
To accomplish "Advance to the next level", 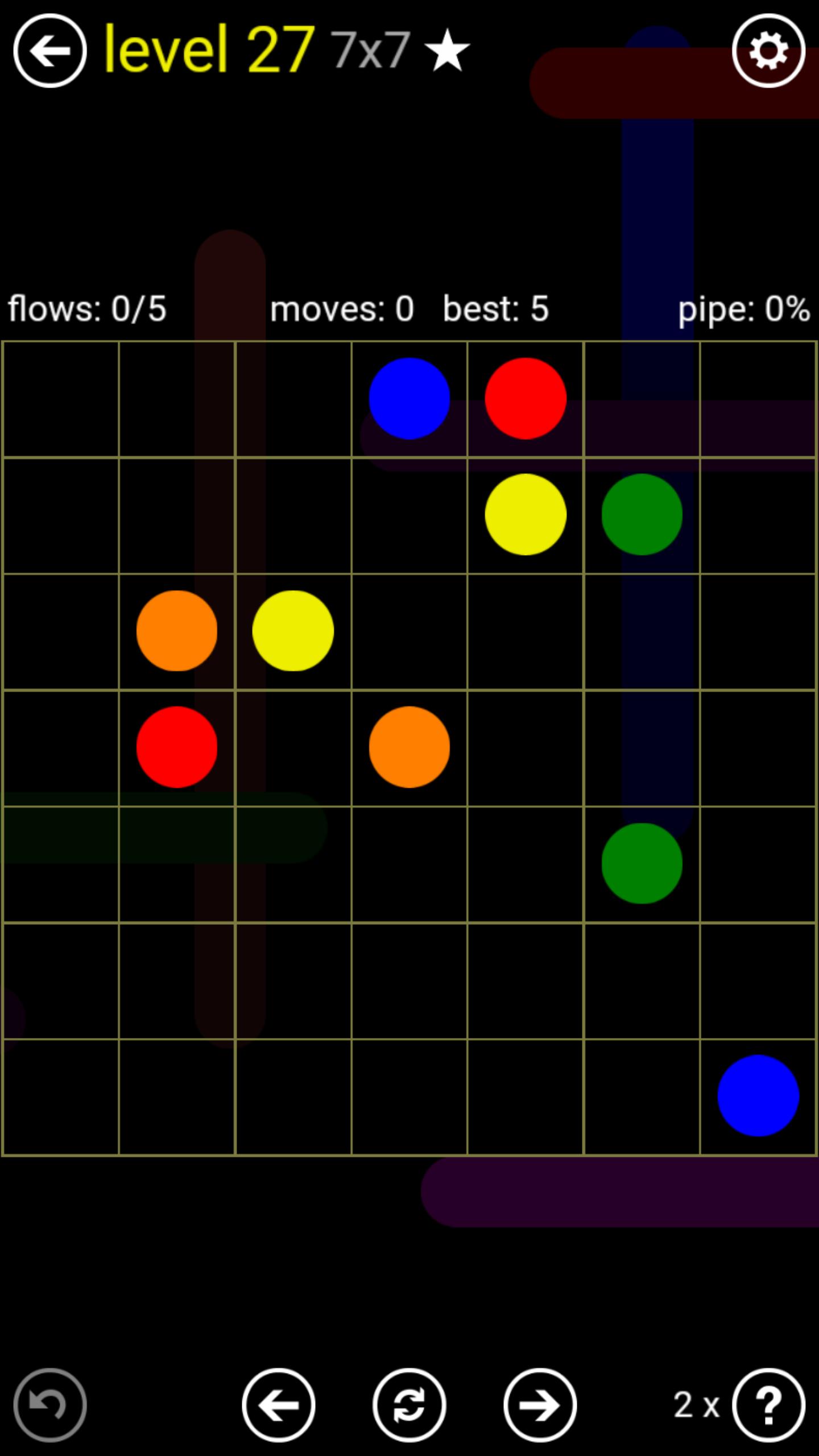I will pyautogui.click(x=540, y=1405).
